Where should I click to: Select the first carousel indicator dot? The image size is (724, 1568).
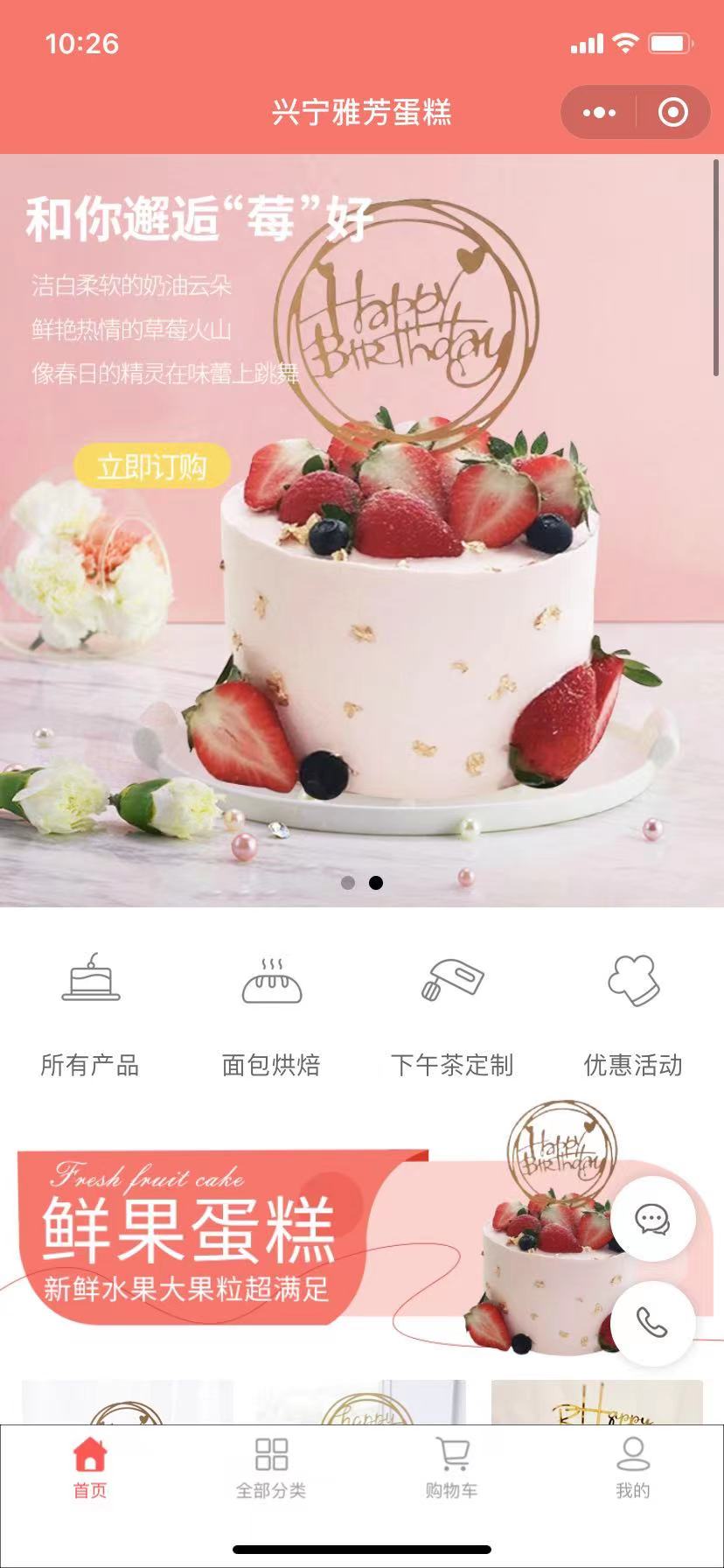coord(348,884)
